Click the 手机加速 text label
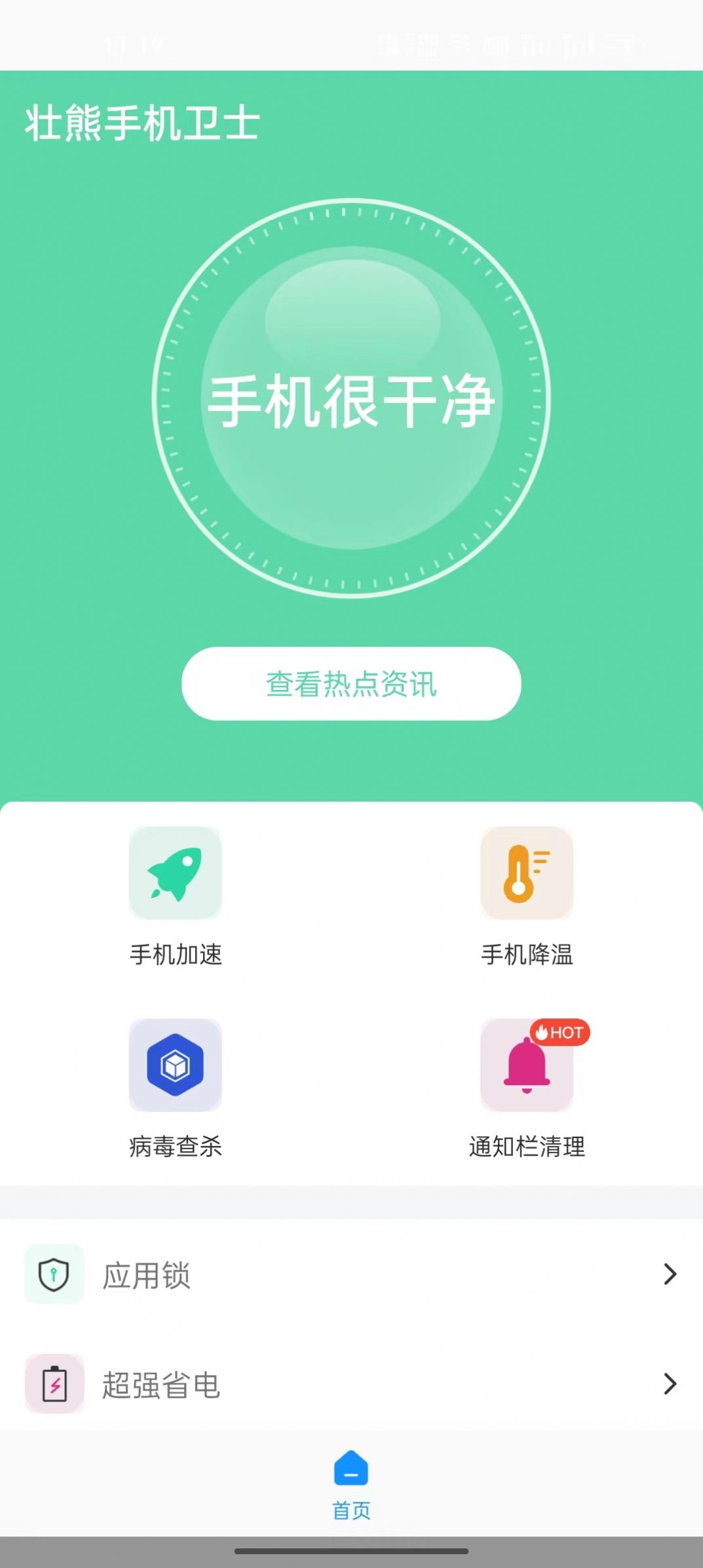The width and height of the screenshot is (703, 1568). [x=176, y=957]
